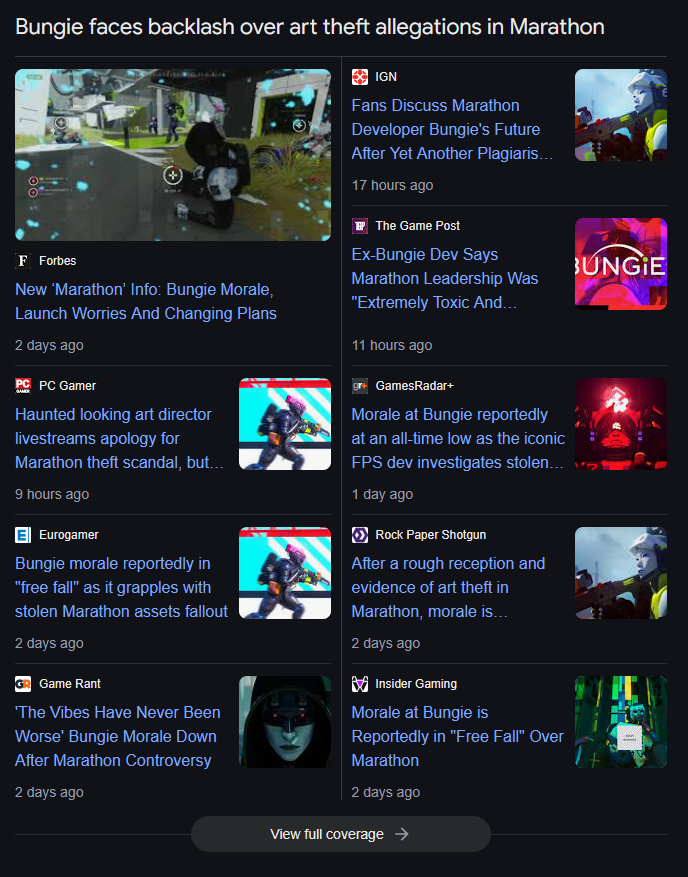Open Rock Paper Shotgun Marathon article
688x877 pixels.
coord(448,587)
